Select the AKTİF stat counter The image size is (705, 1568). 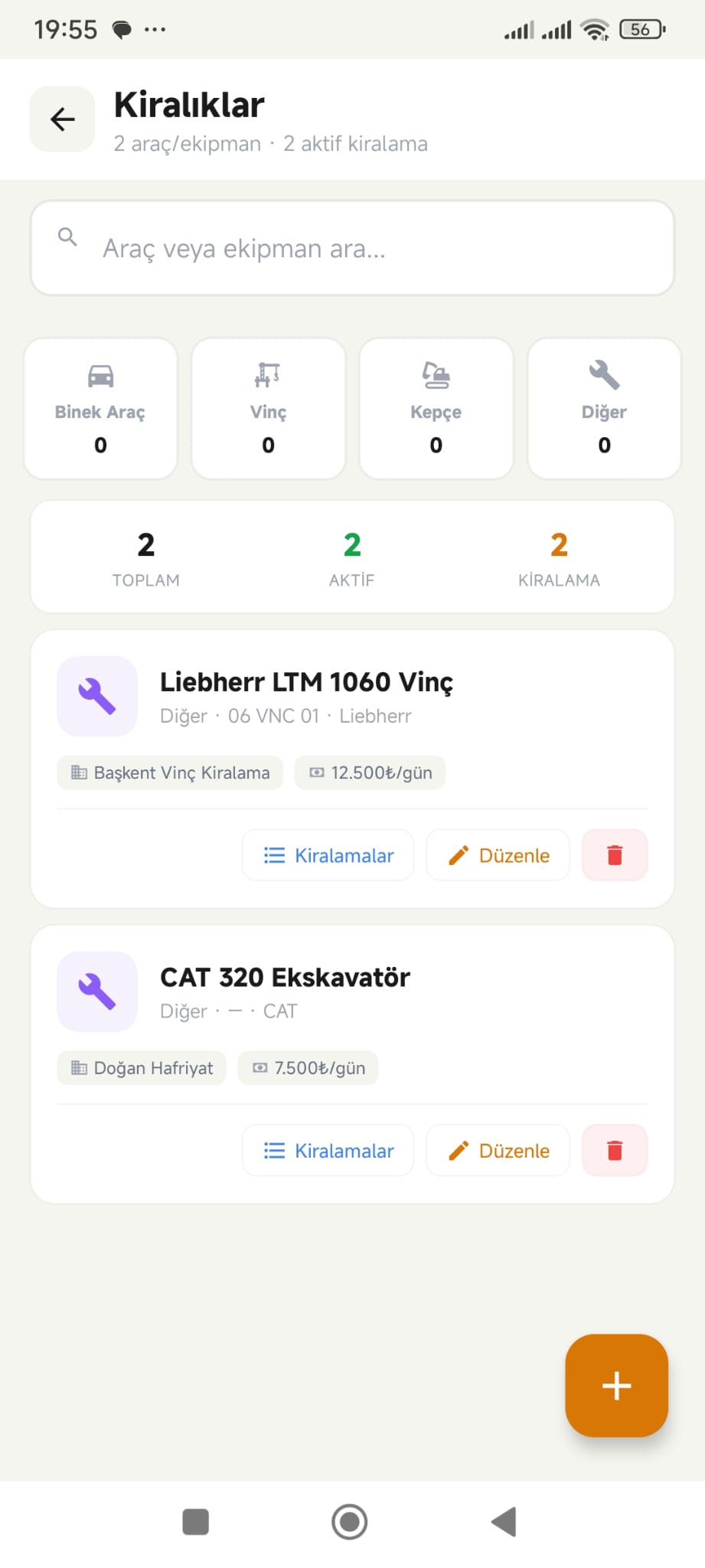tap(352, 557)
